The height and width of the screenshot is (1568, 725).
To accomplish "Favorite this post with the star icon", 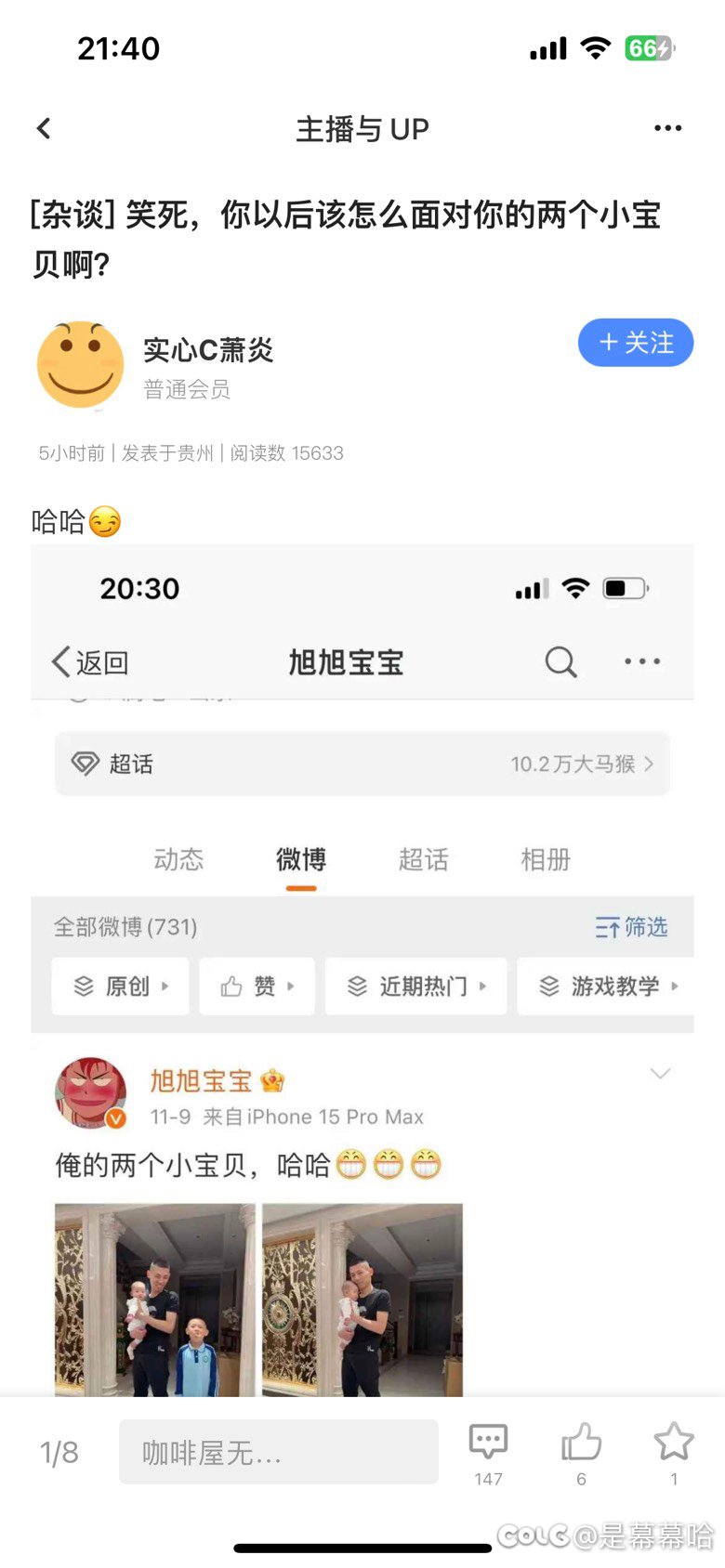I will (x=674, y=1454).
